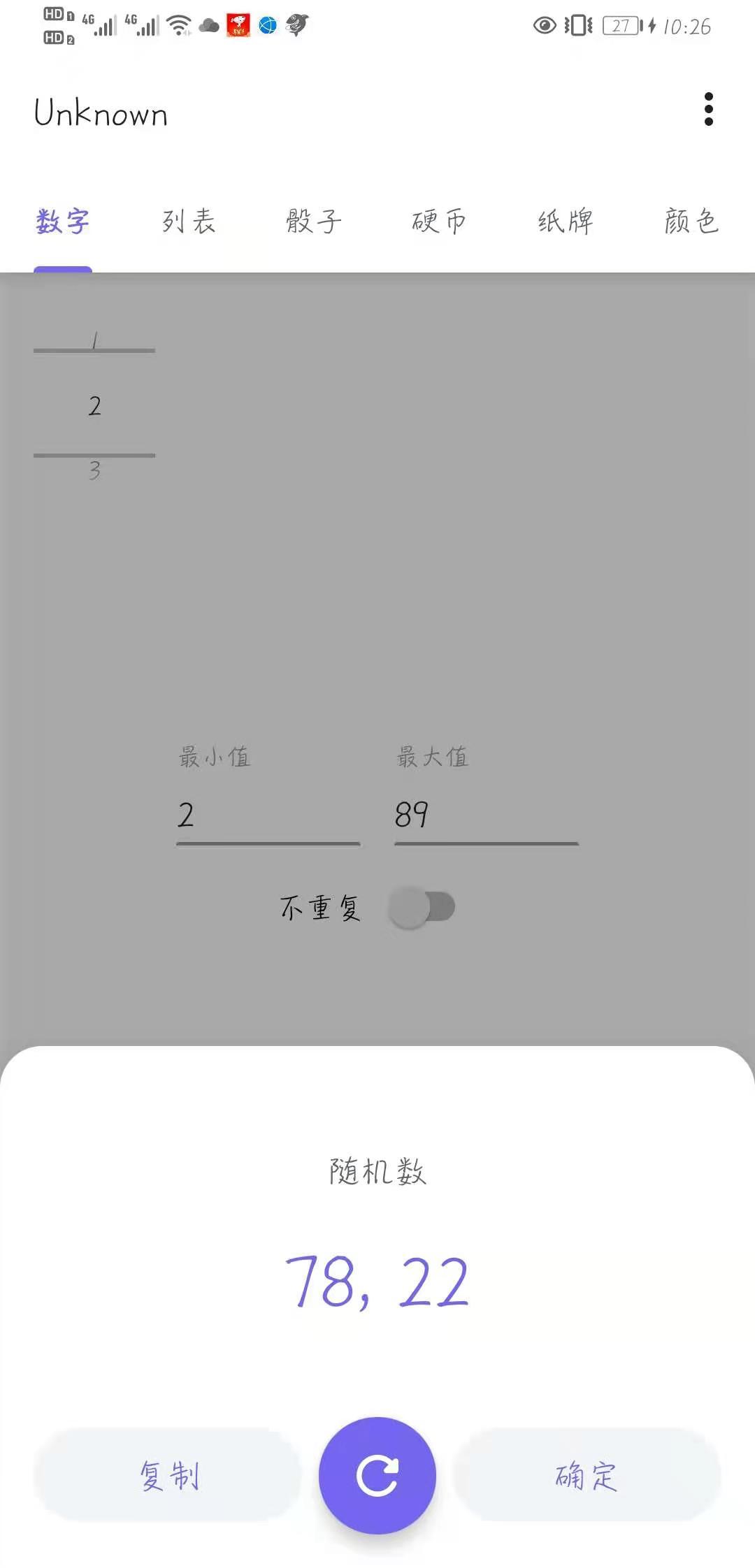Viewport: 755px width, 1568px height.
Task: Tap 复制 to copy the random numbers
Action: tap(168, 1475)
